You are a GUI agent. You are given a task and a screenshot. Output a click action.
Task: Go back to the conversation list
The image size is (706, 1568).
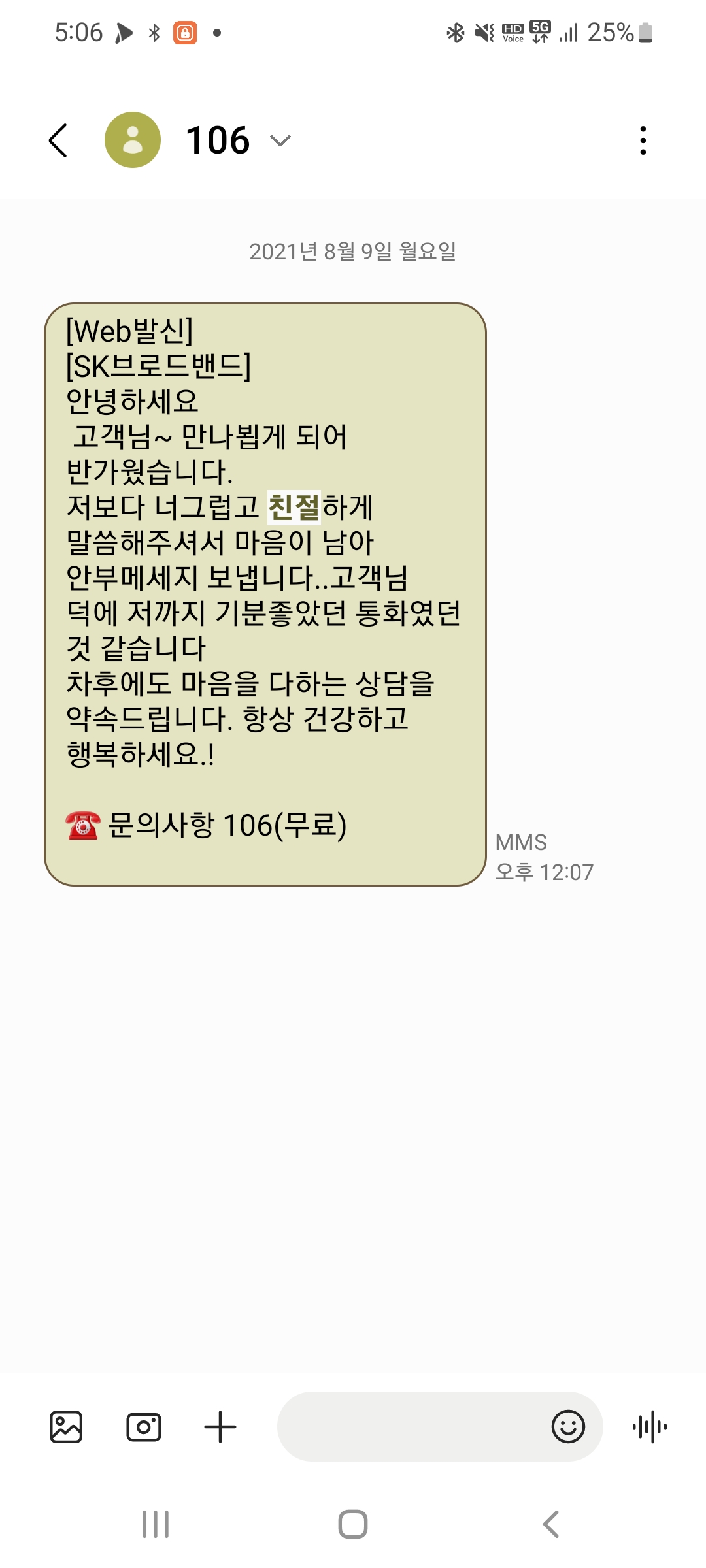coord(58,140)
